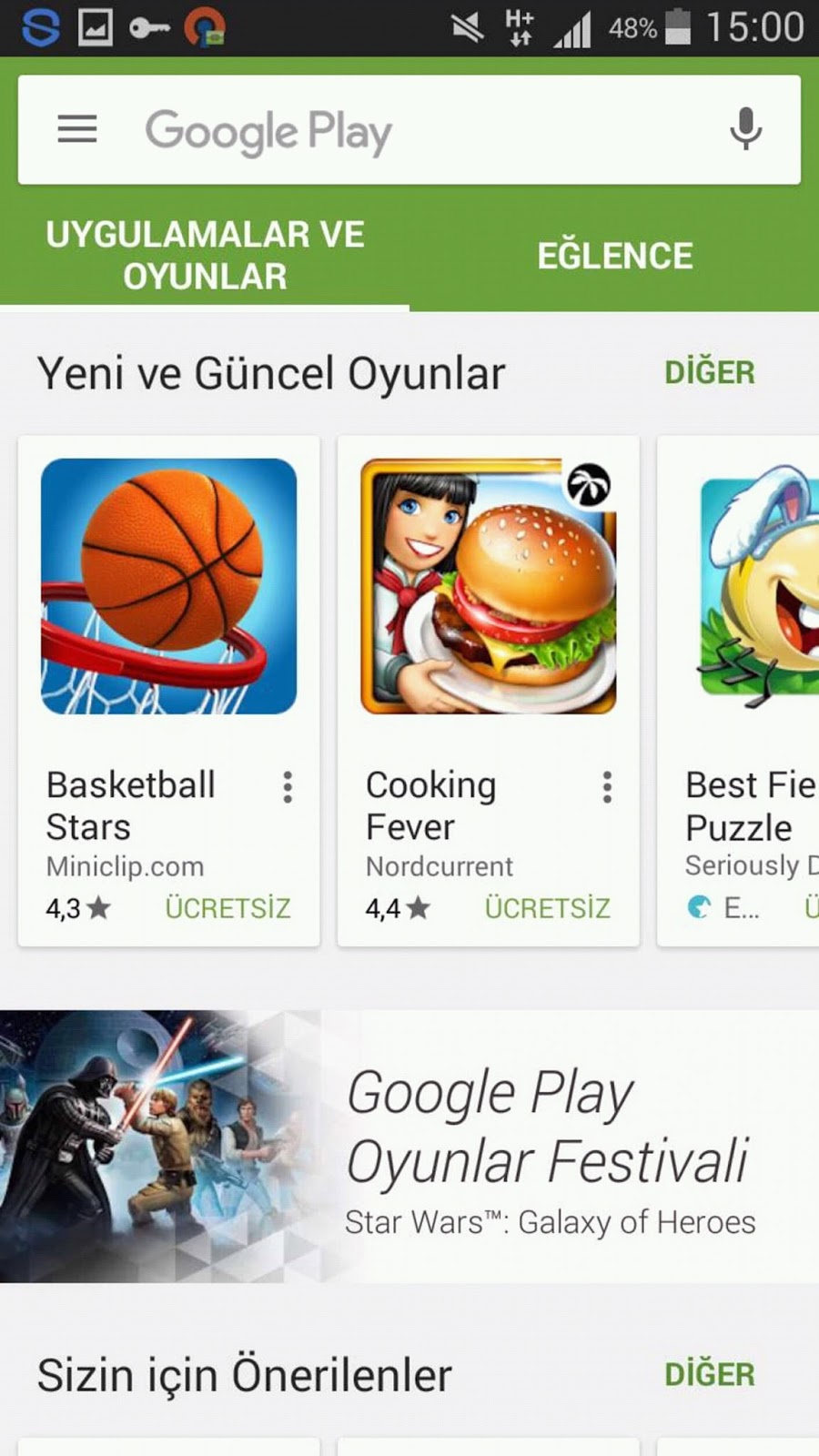The image size is (819, 1456).
Task: Start voice search with the microphone
Action: (745, 129)
